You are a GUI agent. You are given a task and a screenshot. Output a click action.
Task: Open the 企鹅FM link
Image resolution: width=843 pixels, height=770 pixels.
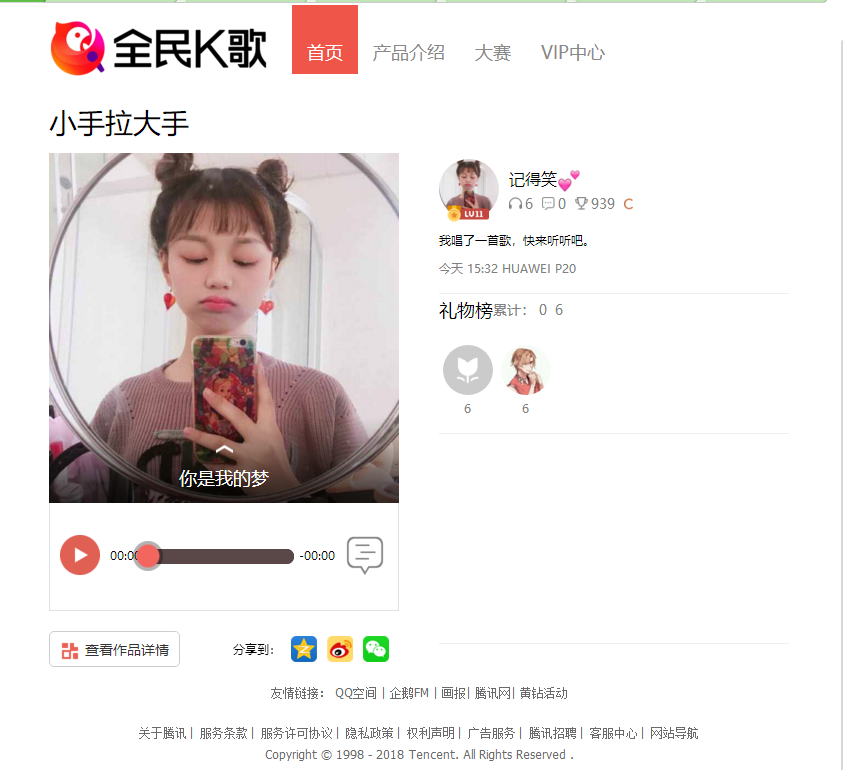[408, 693]
